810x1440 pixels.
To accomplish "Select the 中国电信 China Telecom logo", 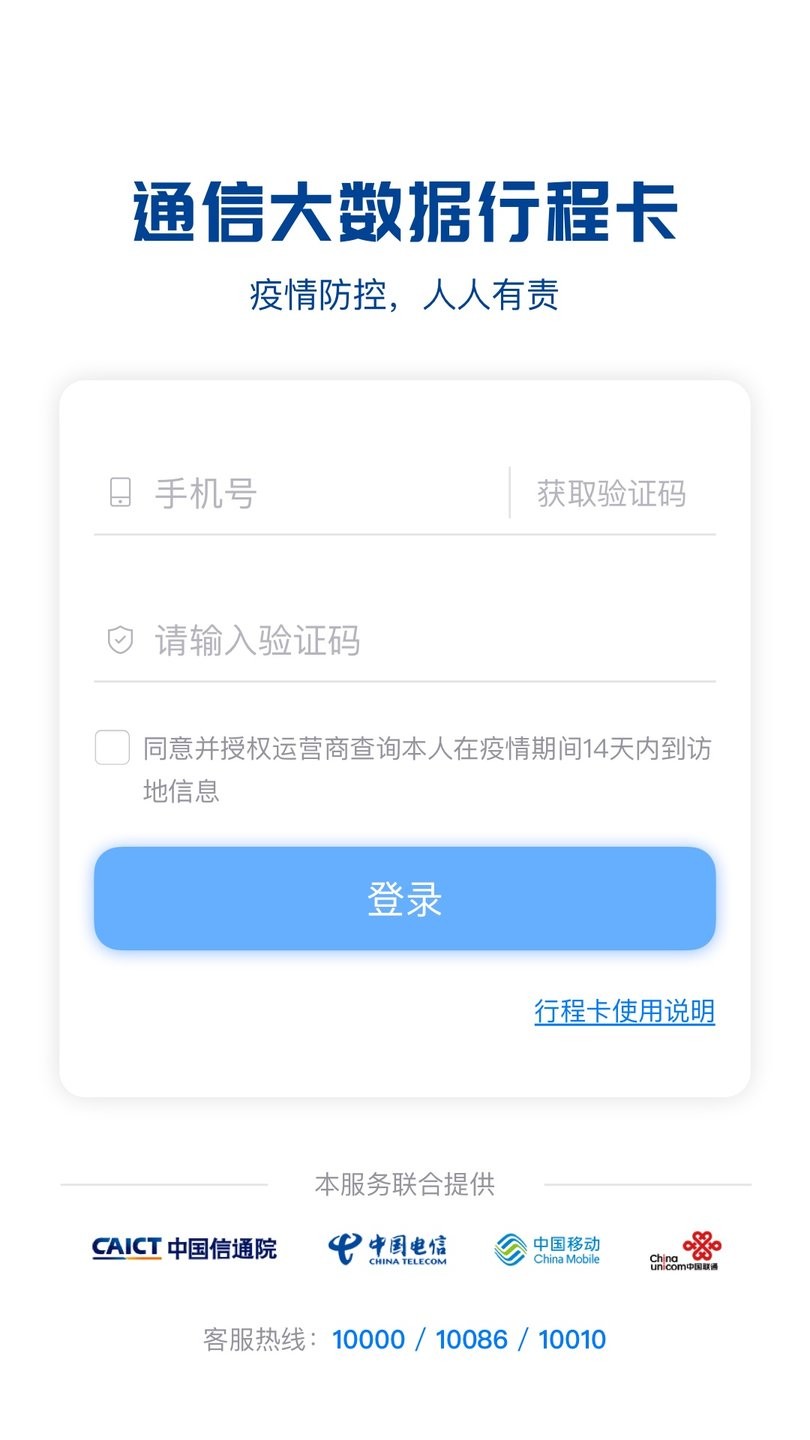I will pos(390,1248).
